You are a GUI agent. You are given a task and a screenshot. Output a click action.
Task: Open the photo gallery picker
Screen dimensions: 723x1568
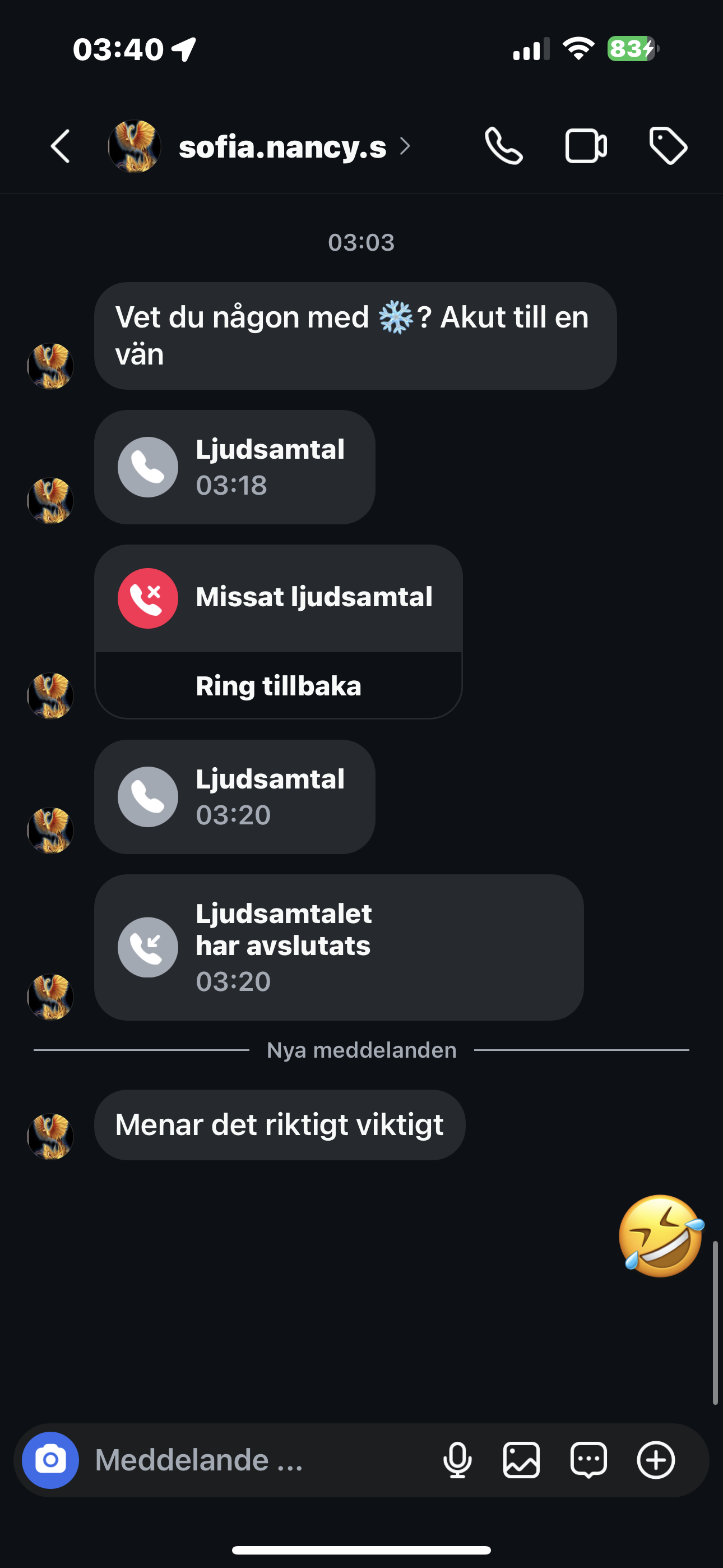pyautogui.click(x=522, y=1460)
